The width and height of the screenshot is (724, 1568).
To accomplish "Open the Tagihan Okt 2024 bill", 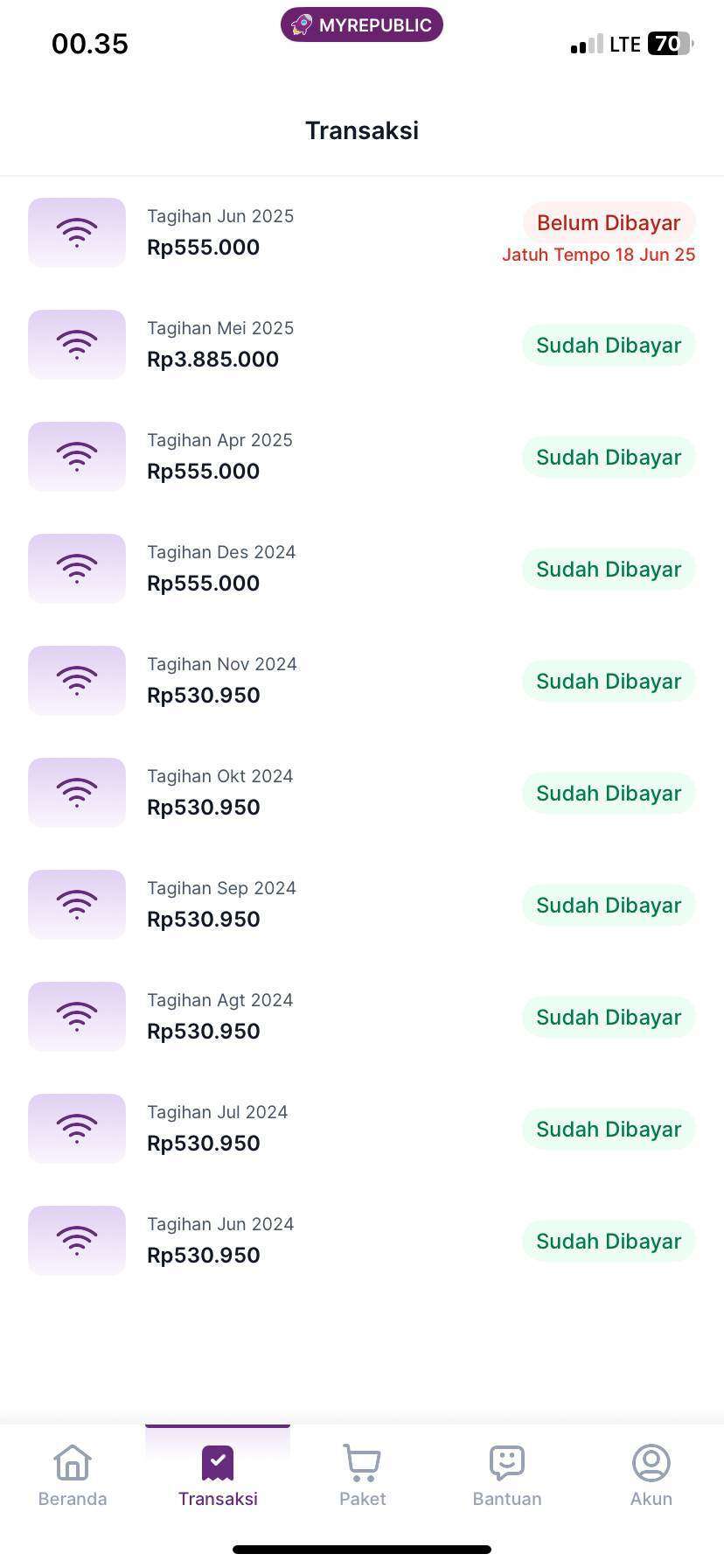I will (362, 793).
